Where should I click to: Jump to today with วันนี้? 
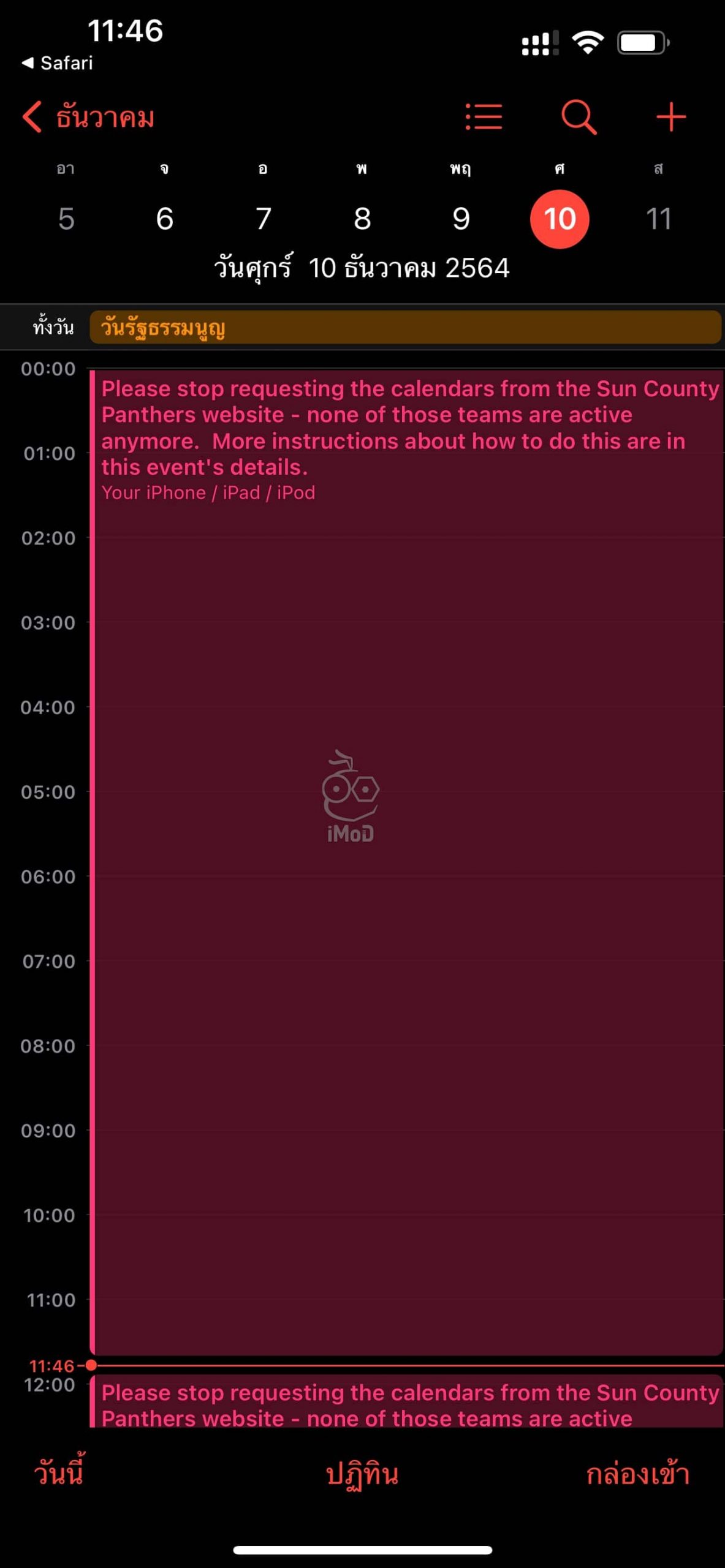[x=59, y=1474]
